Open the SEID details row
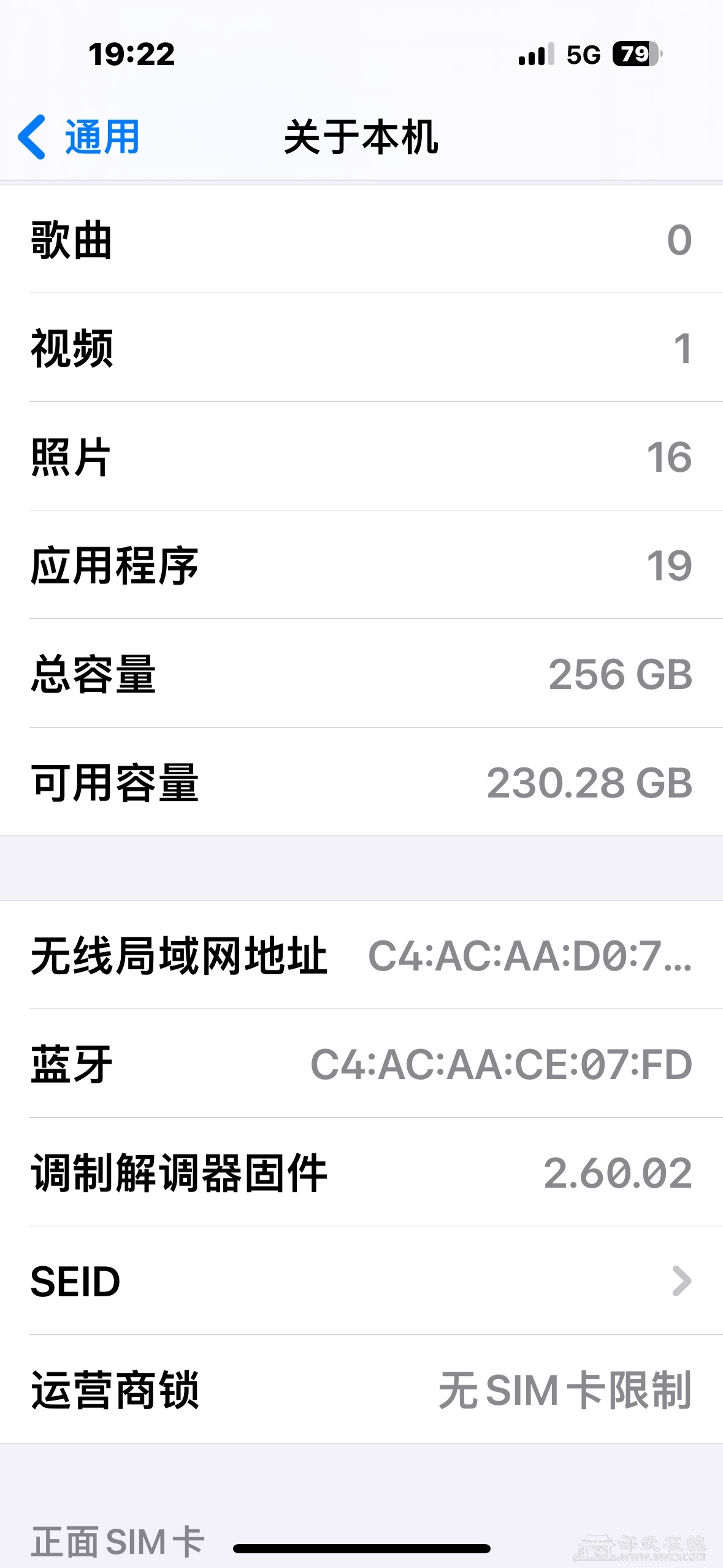The image size is (723, 1568). click(x=362, y=1281)
